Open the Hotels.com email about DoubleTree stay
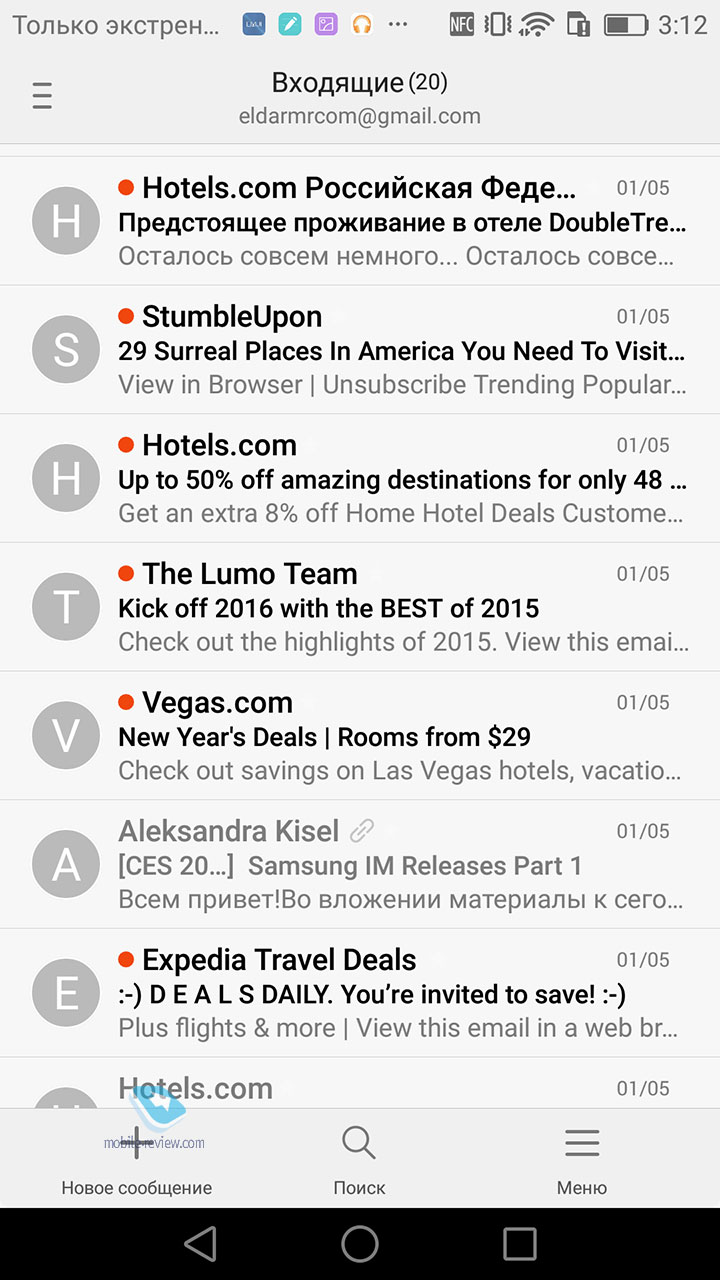The width and height of the screenshot is (720, 1280). point(360,221)
